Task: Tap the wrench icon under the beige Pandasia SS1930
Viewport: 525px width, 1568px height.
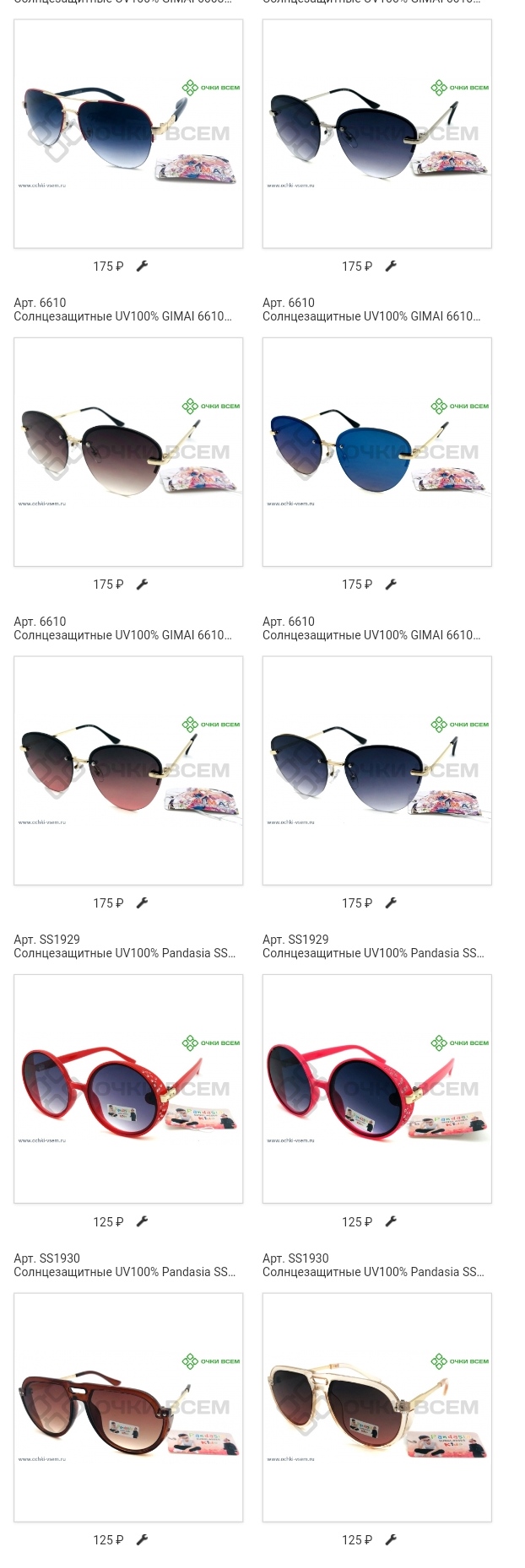Action: point(391,1539)
